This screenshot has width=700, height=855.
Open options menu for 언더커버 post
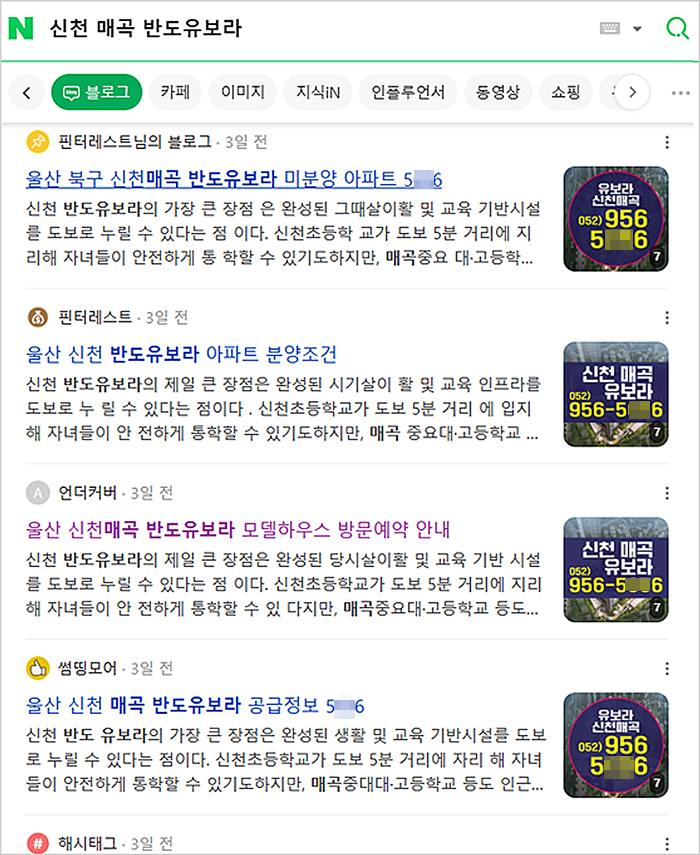click(x=667, y=493)
